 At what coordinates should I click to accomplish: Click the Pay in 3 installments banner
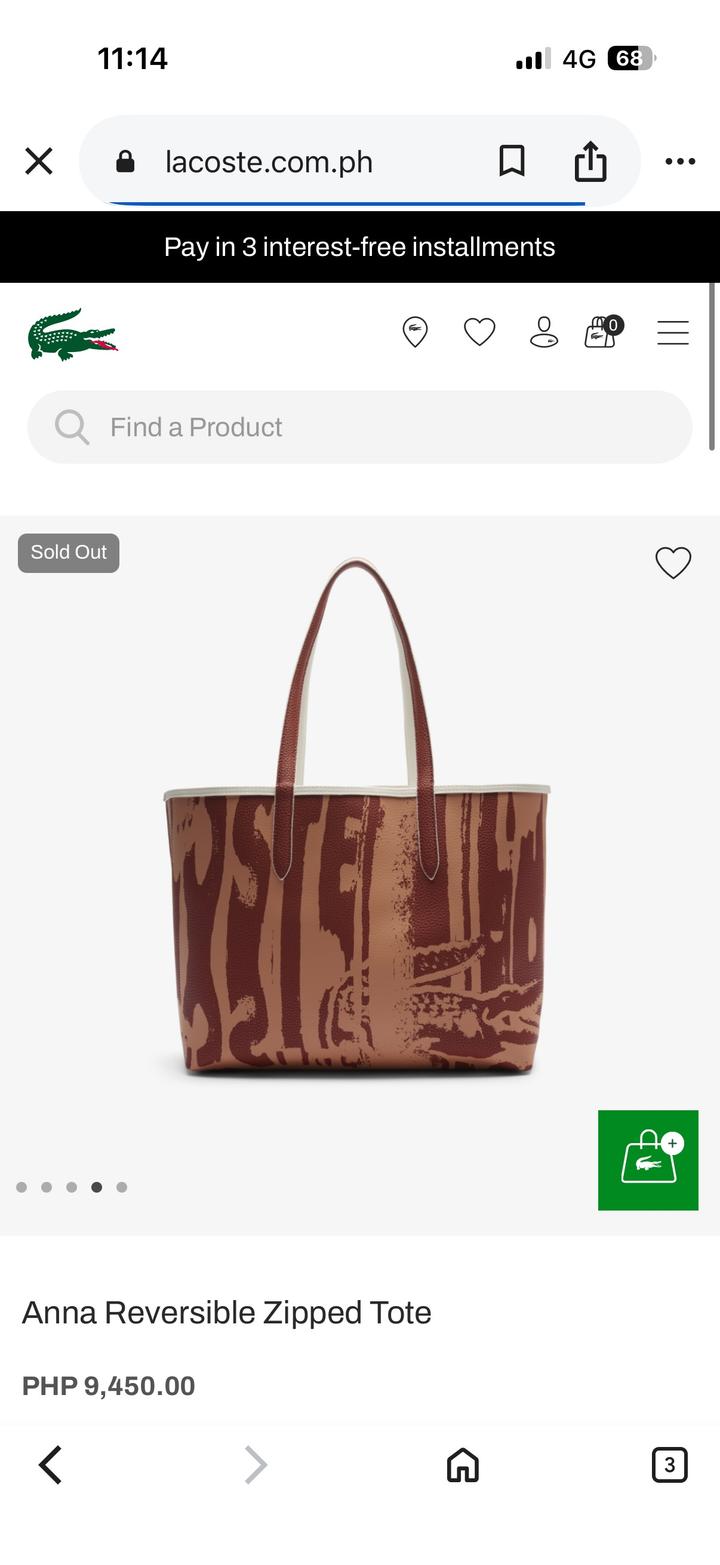tap(360, 246)
